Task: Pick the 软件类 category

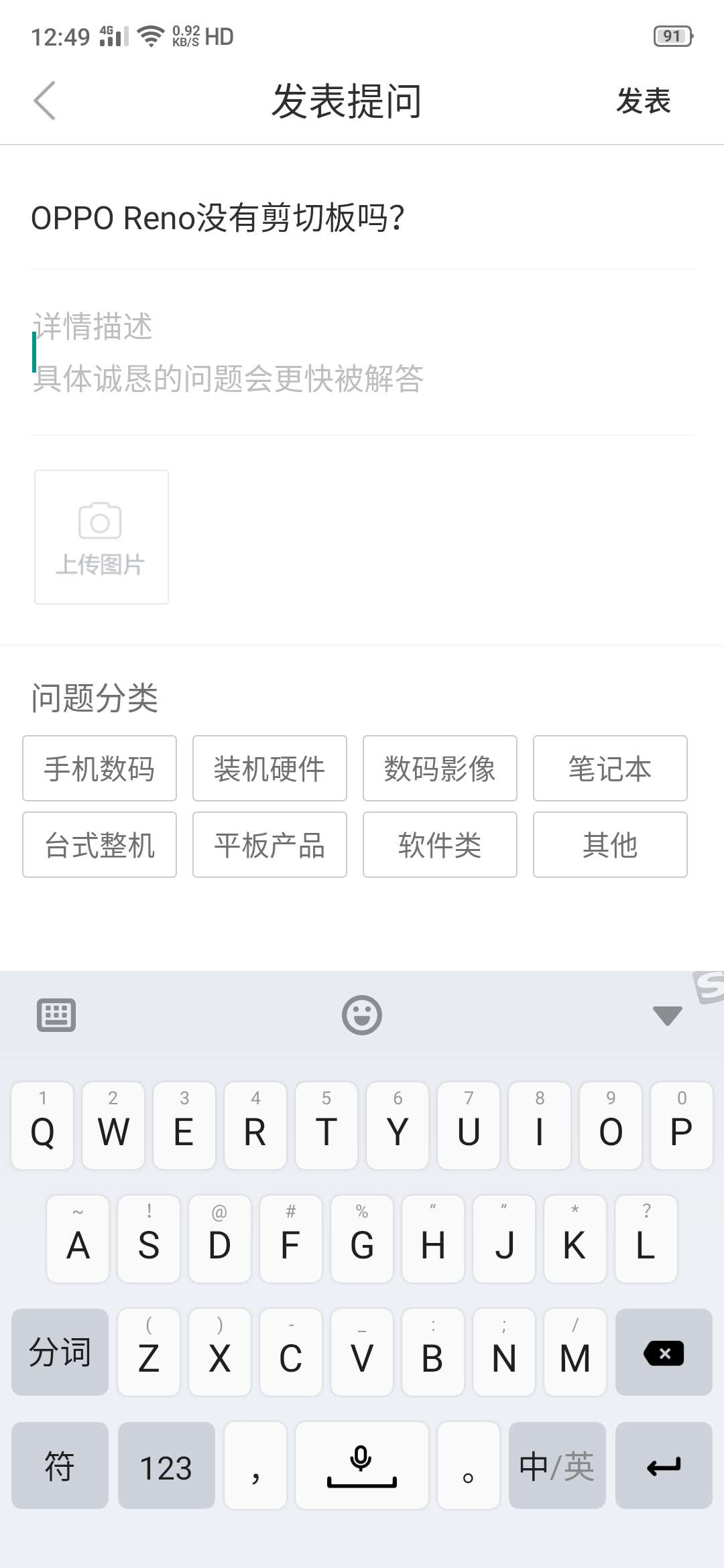Action: tap(440, 844)
